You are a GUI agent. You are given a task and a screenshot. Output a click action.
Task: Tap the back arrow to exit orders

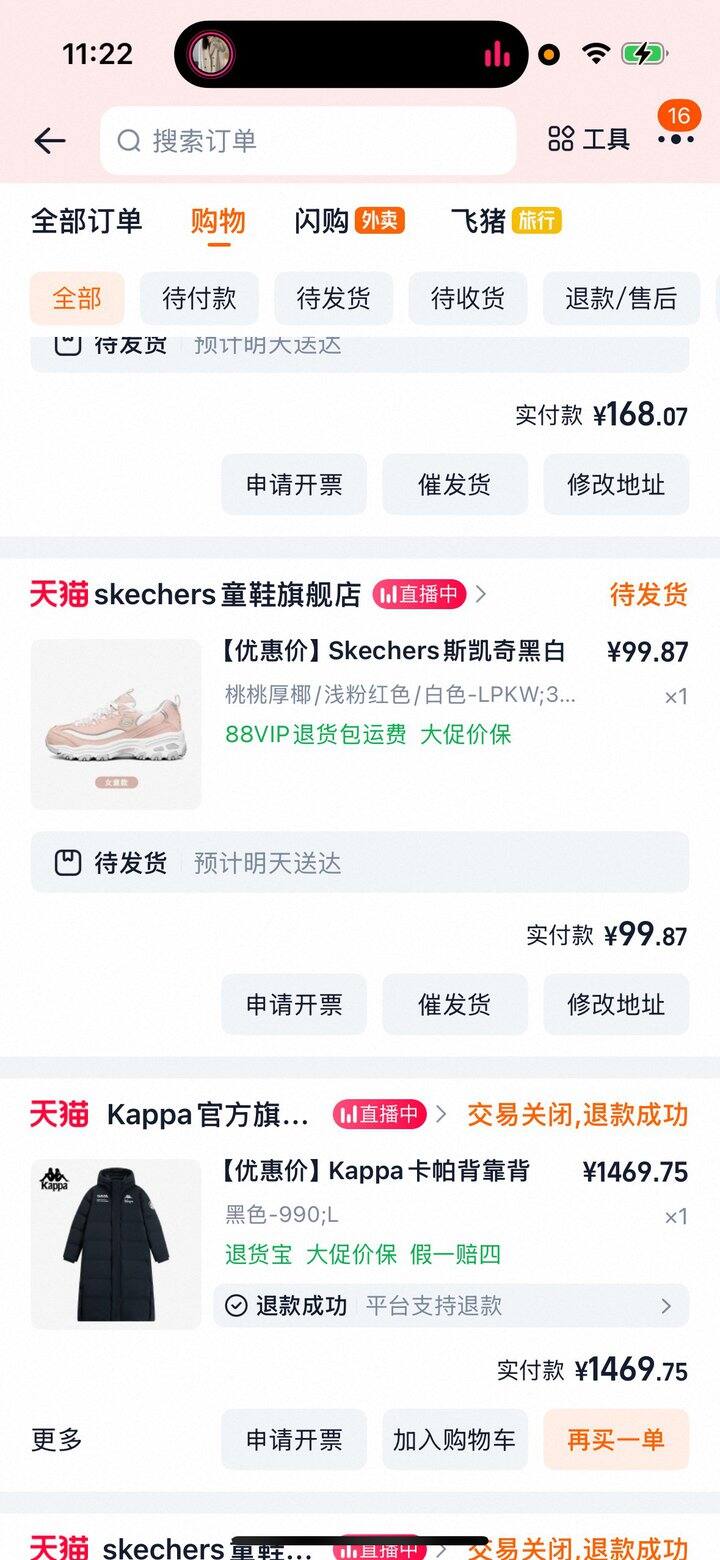[49, 140]
